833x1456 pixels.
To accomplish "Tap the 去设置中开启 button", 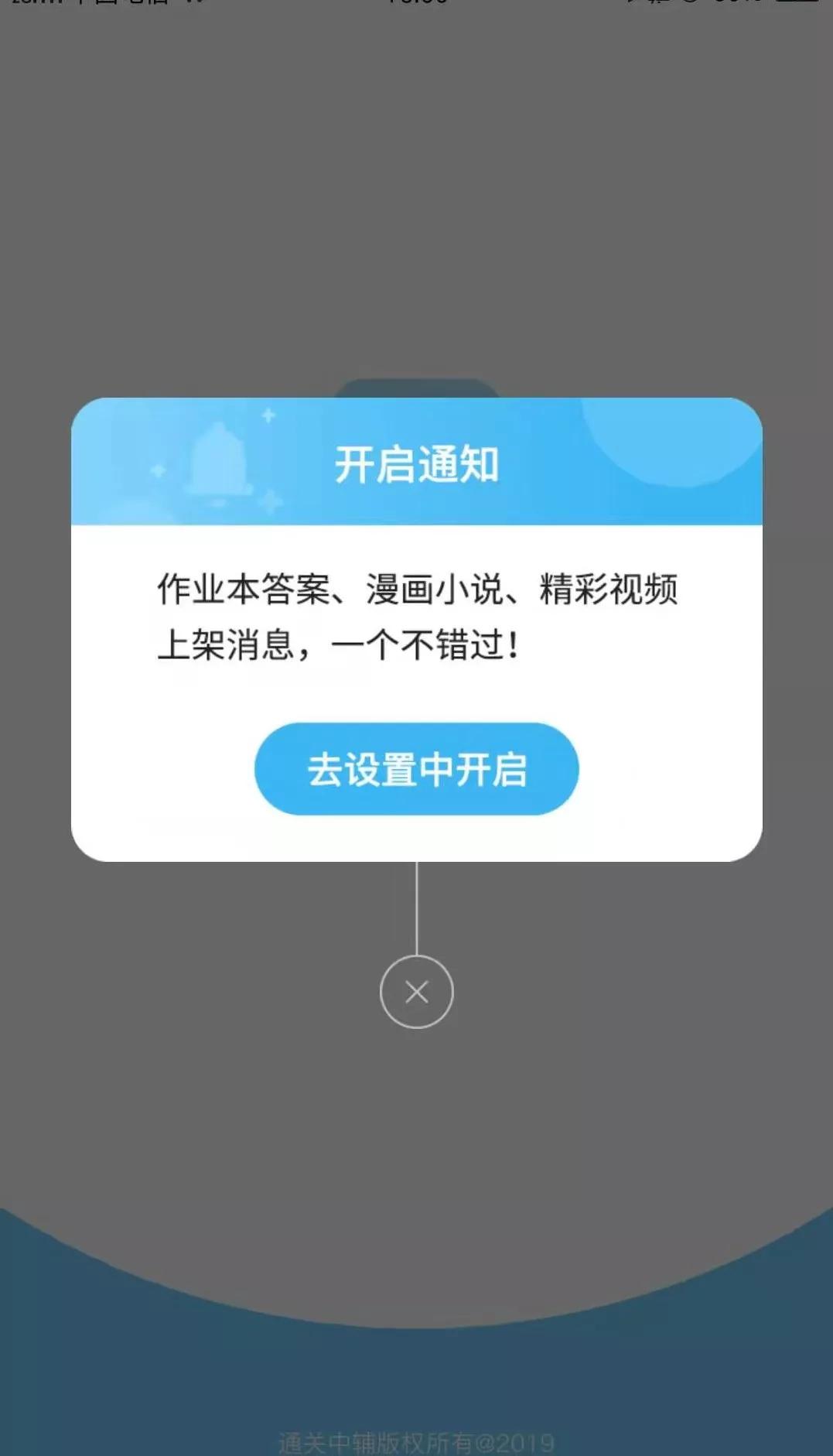I will point(416,769).
